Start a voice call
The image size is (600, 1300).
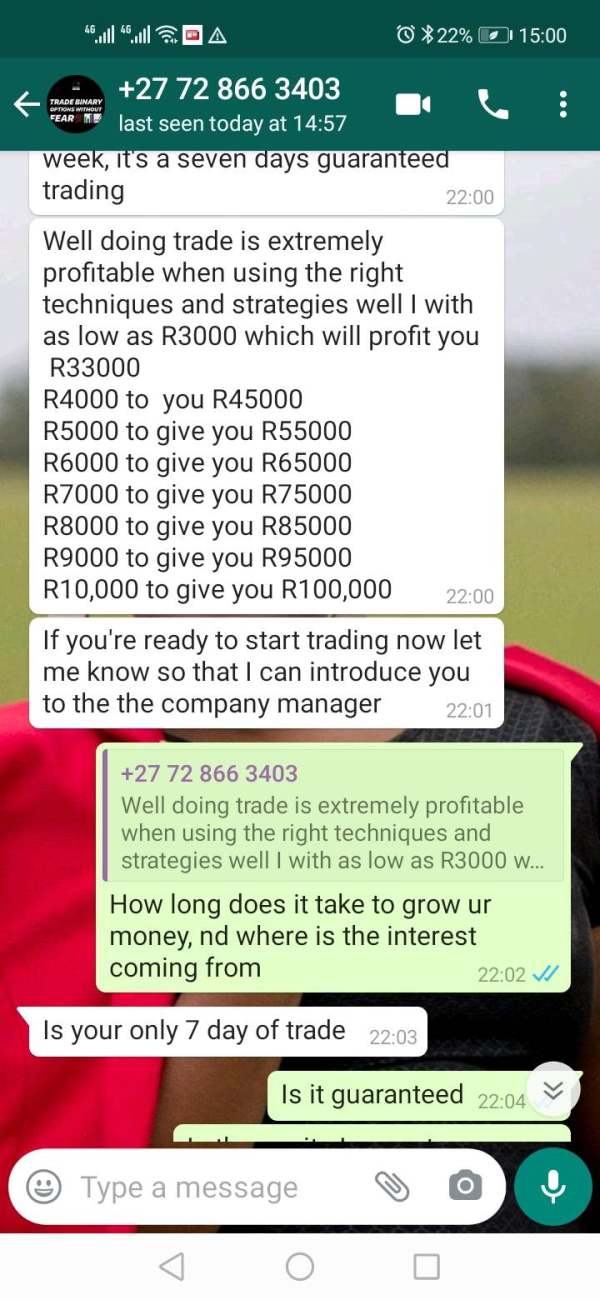(493, 104)
